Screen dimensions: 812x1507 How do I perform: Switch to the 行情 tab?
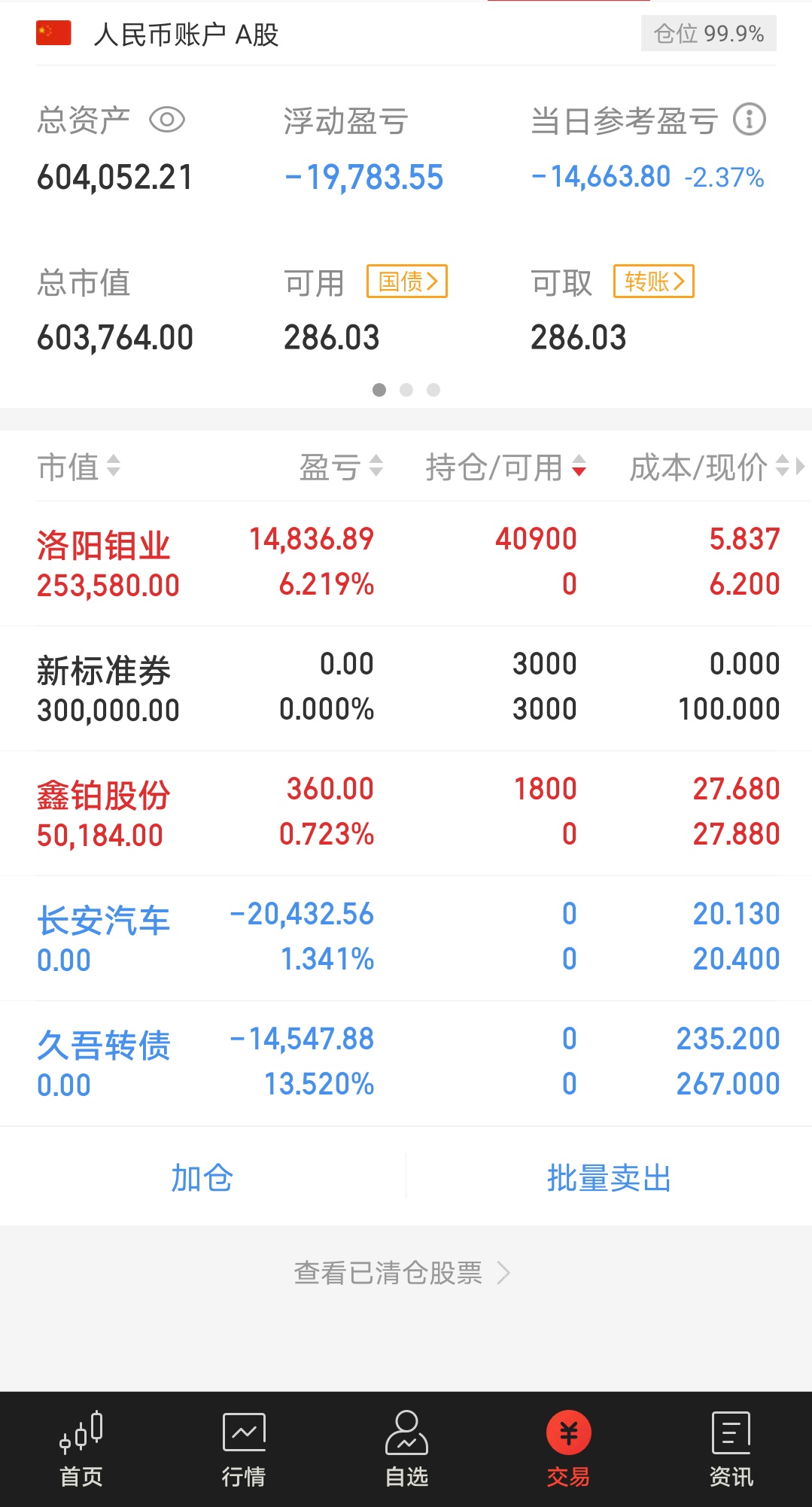(244, 1449)
